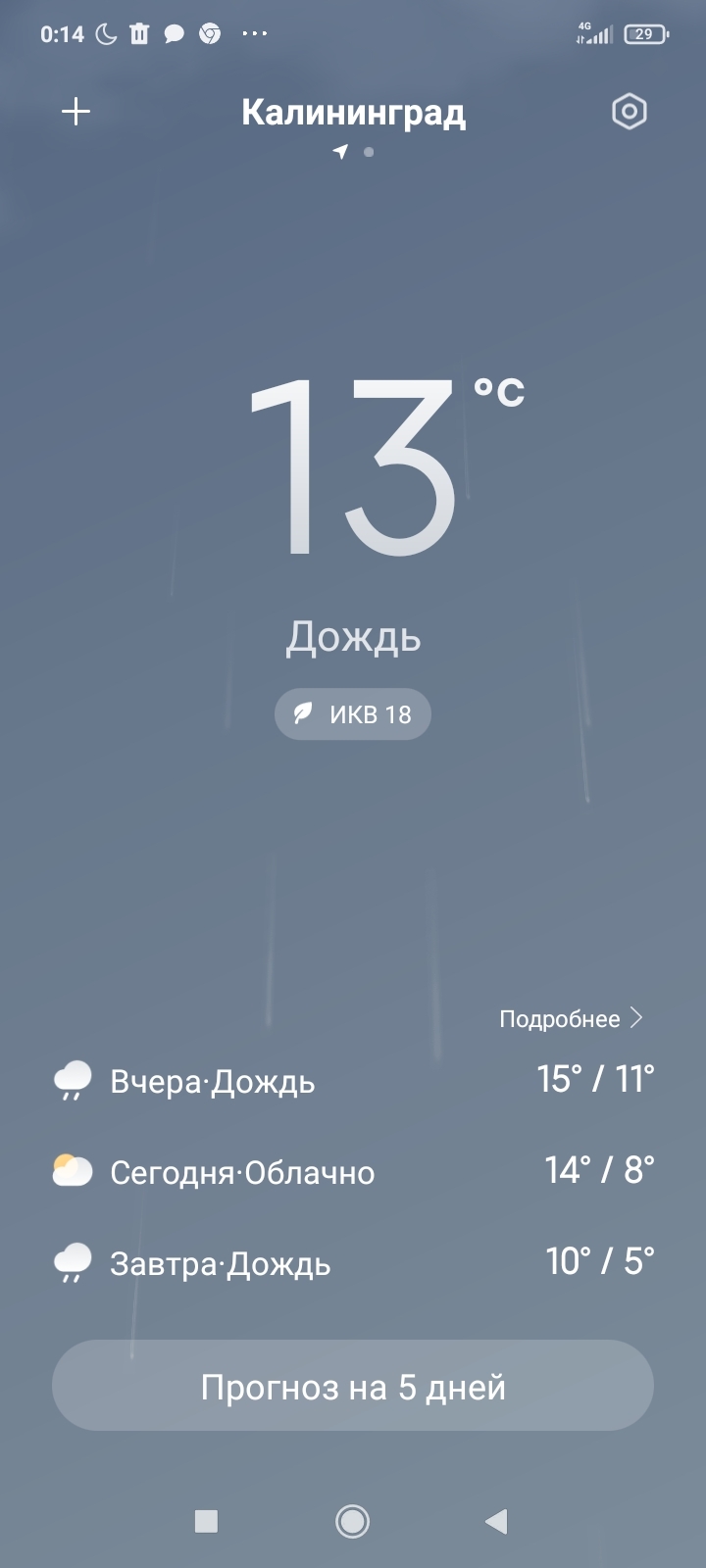Screen dimensions: 706x1568
Task: Open weather settings hexagon icon
Action: pyautogui.click(x=629, y=112)
